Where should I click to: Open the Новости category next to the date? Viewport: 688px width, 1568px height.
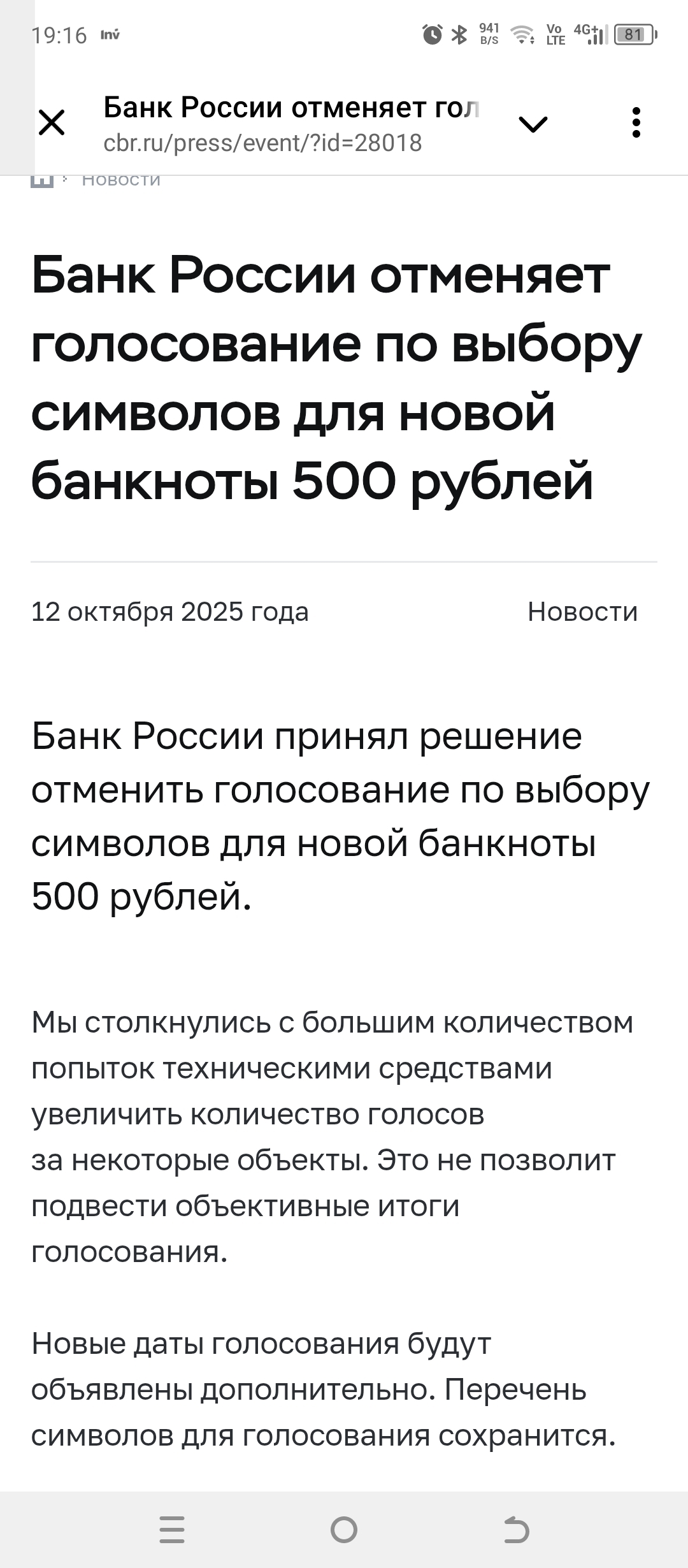[x=582, y=612]
